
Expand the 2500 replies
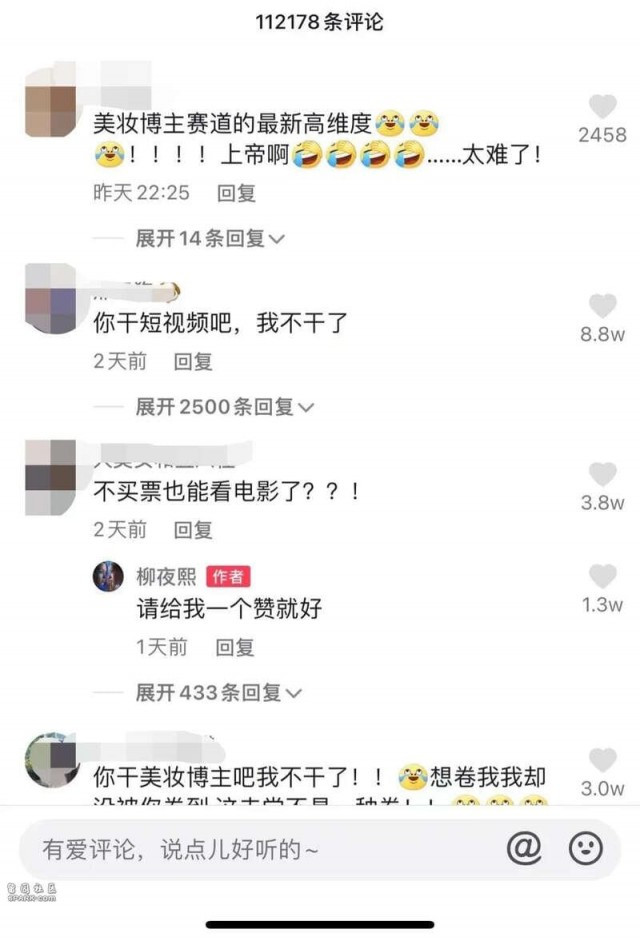[x=225, y=407]
